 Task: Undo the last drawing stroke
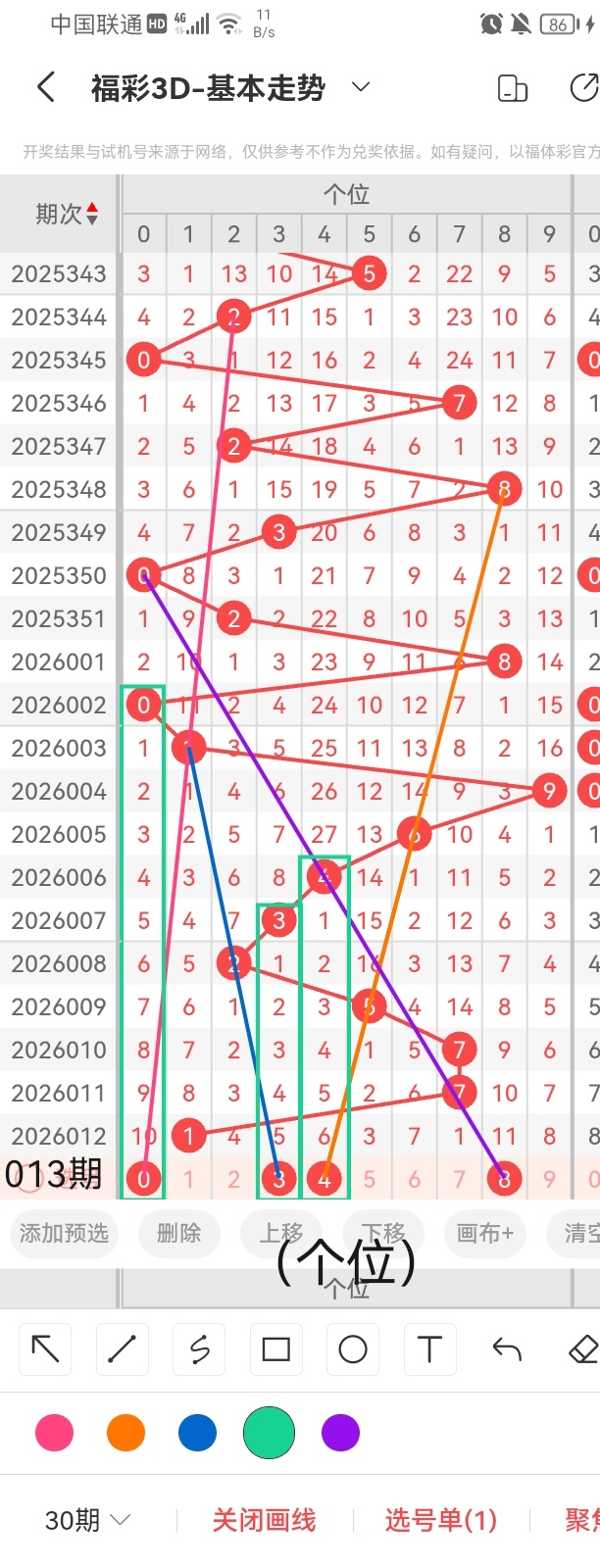click(x=507, y=1349)
